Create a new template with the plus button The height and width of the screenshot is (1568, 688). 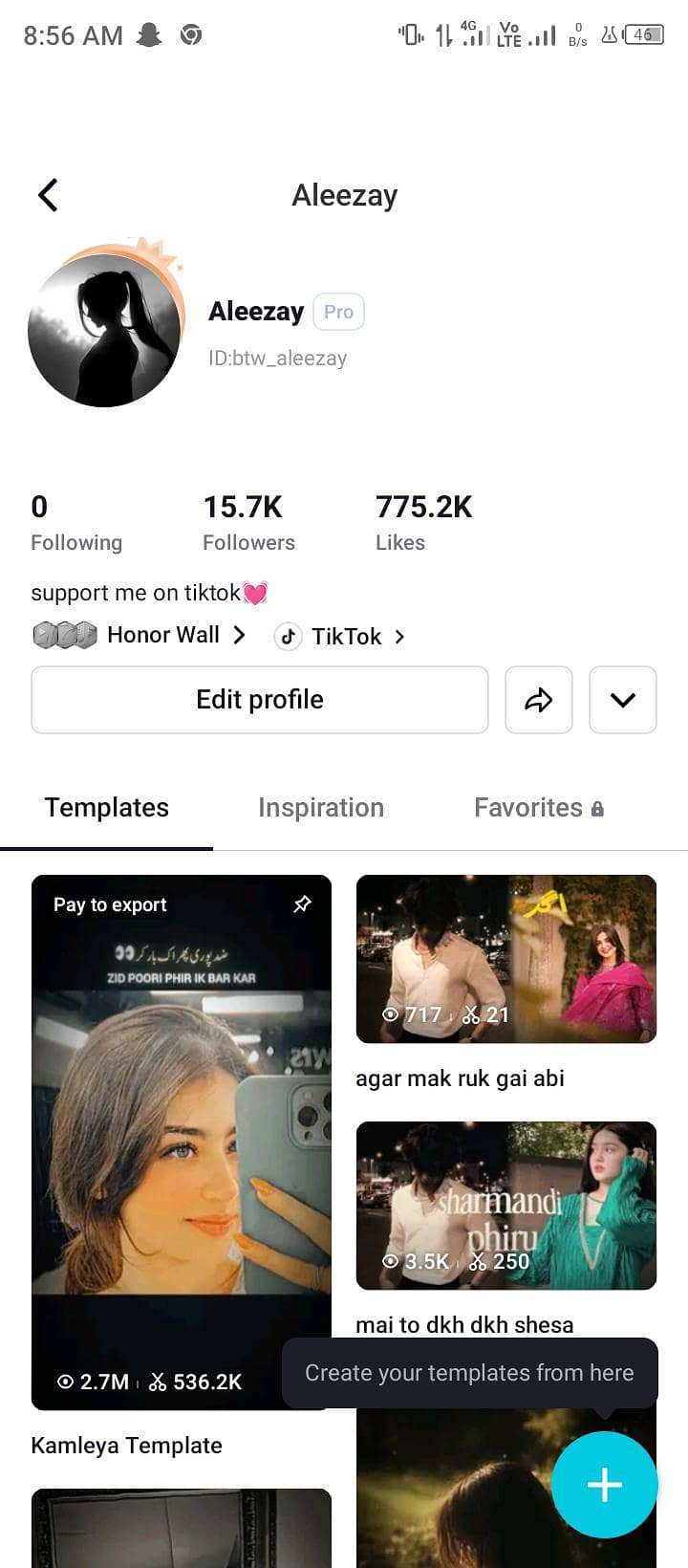[x=605, y=1485]
